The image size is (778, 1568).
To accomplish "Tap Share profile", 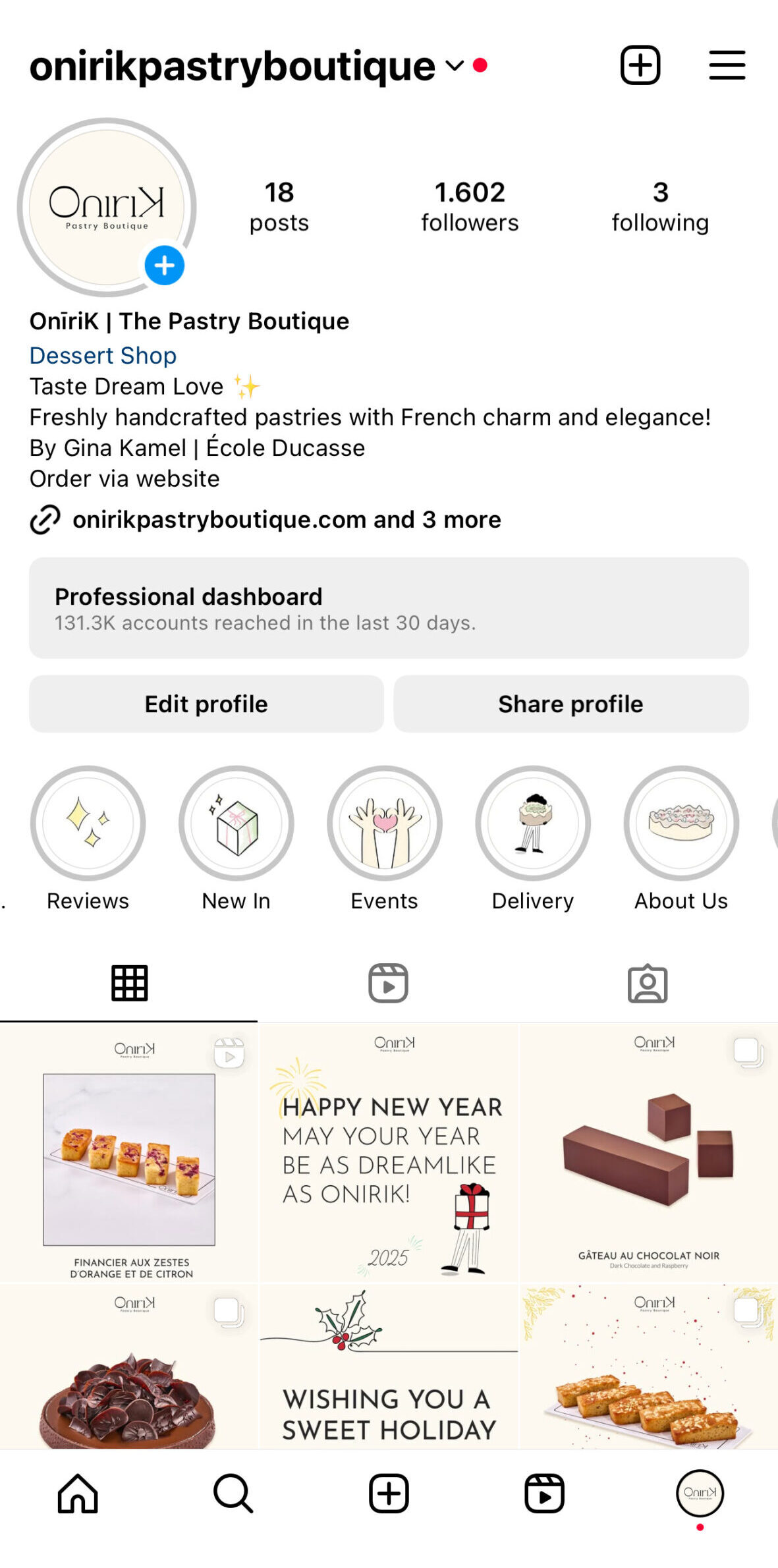I will click(570, 704).
